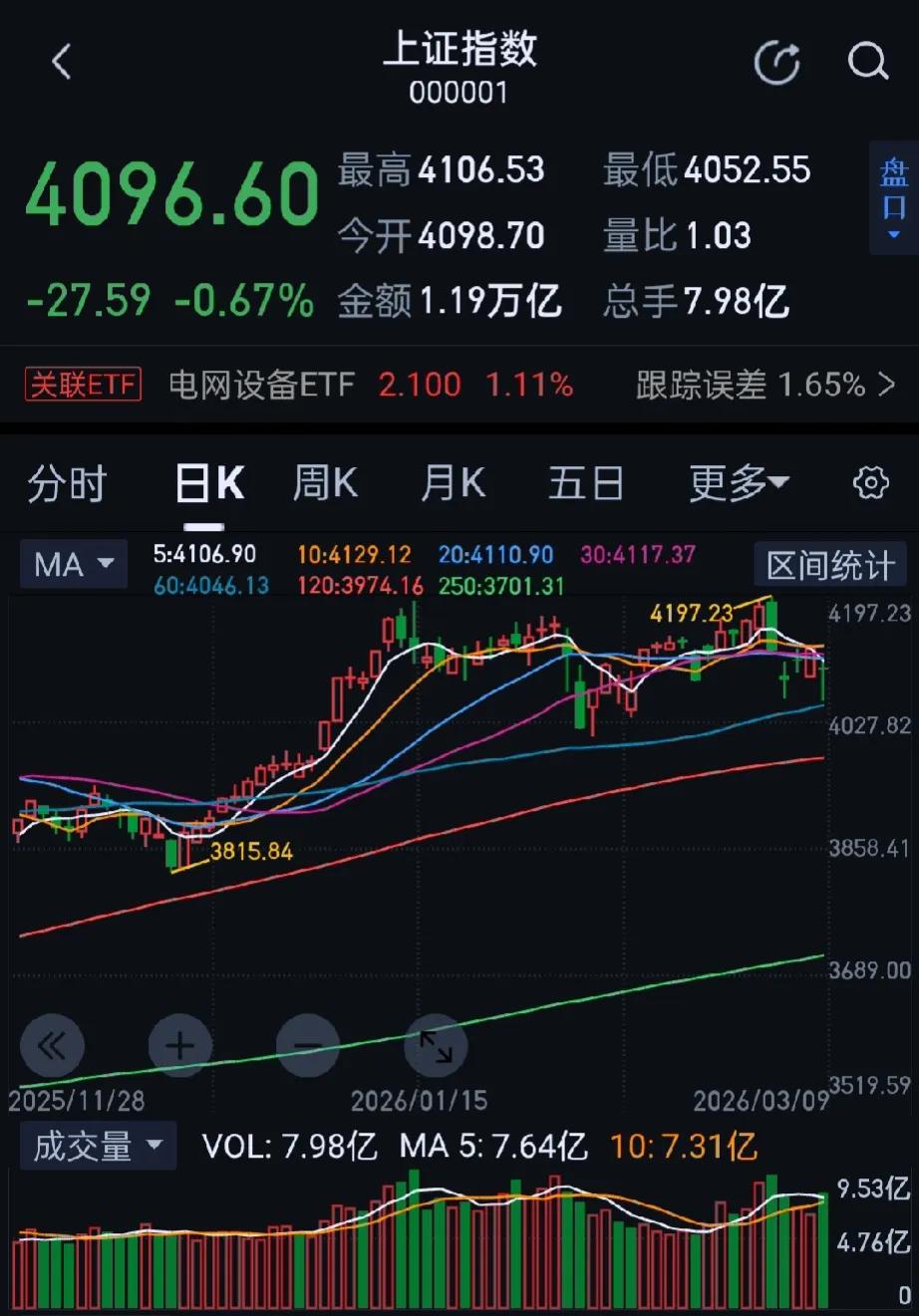Open the search magnifier

867,62
